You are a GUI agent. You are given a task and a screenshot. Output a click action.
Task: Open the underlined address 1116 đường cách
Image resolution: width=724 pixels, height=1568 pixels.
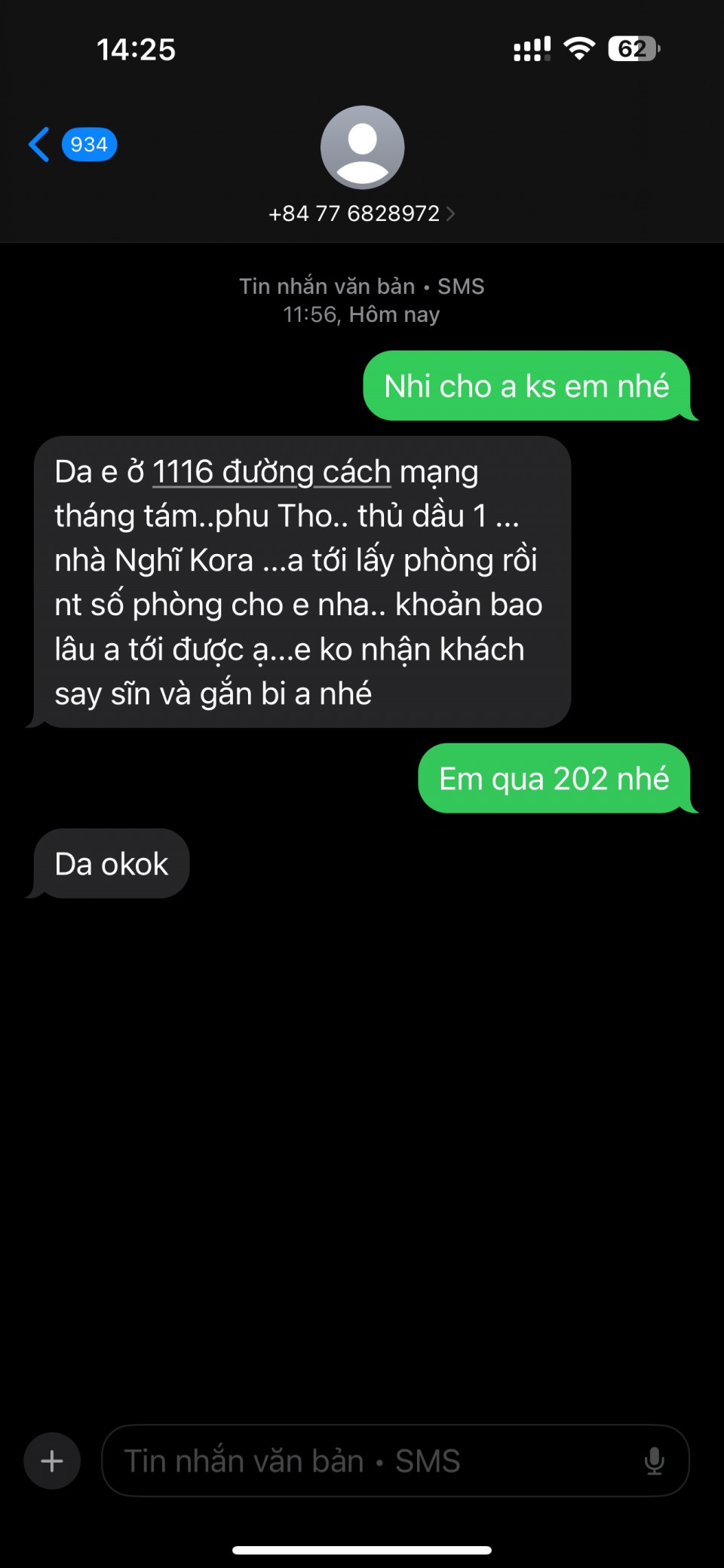coord(271,473)
